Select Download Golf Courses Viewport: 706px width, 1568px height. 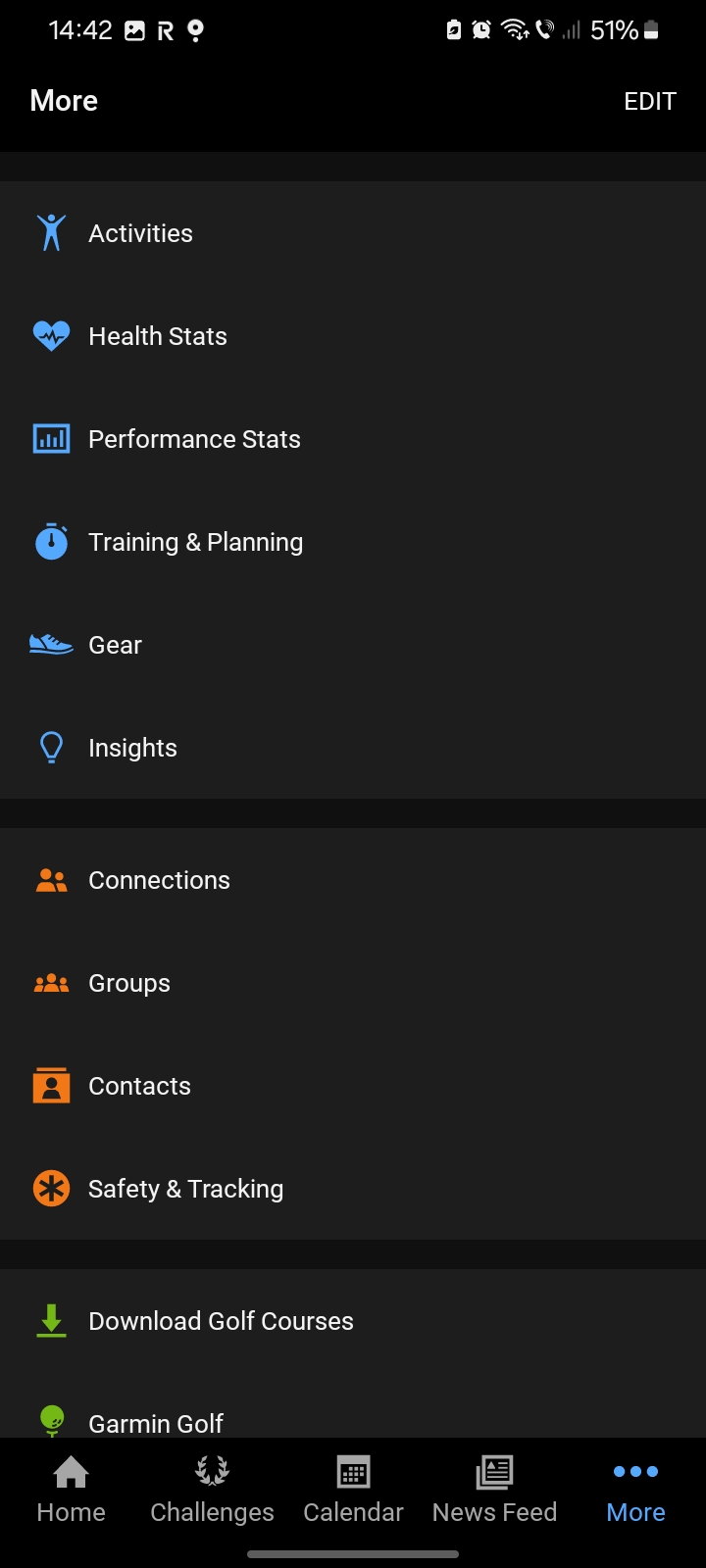pos(353,1321)
